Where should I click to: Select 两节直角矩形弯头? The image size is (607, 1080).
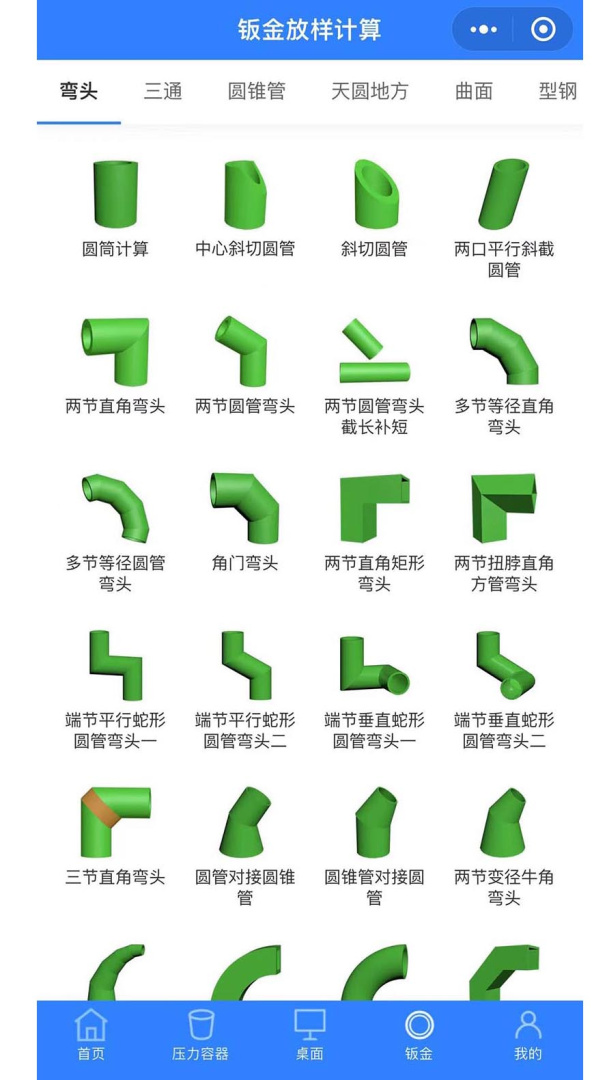tap(375, 528)
